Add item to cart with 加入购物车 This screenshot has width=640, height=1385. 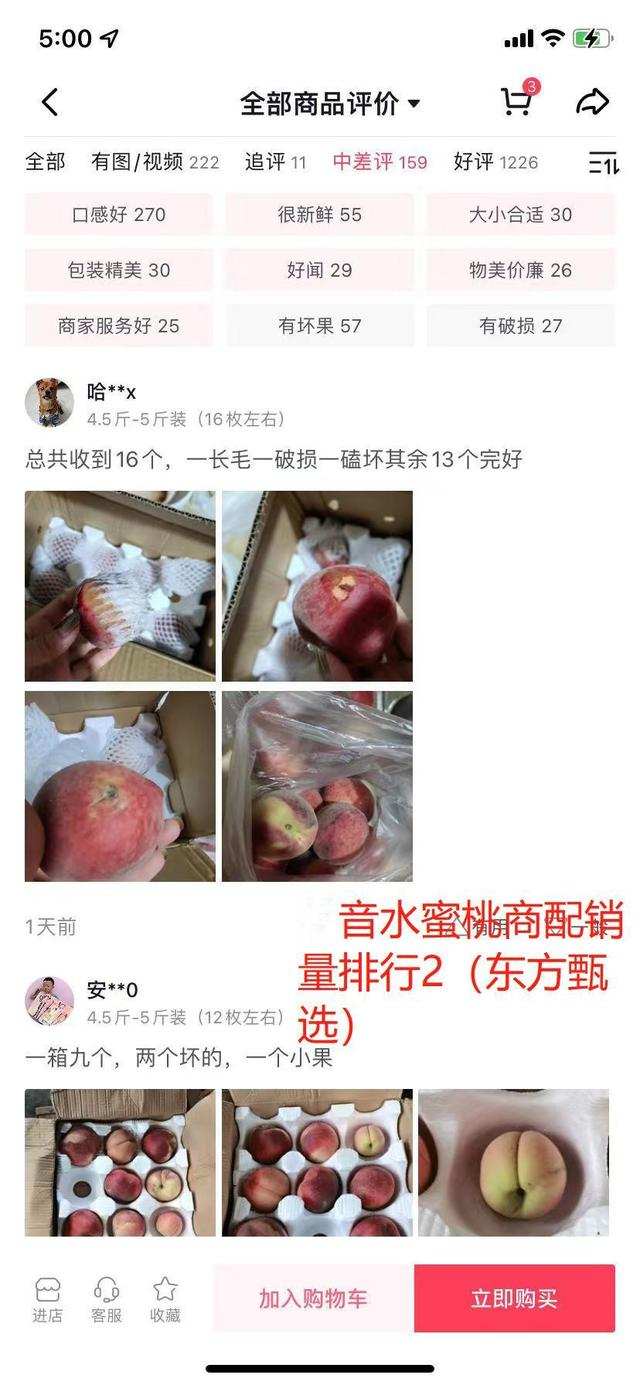(x=313, y=1298)
